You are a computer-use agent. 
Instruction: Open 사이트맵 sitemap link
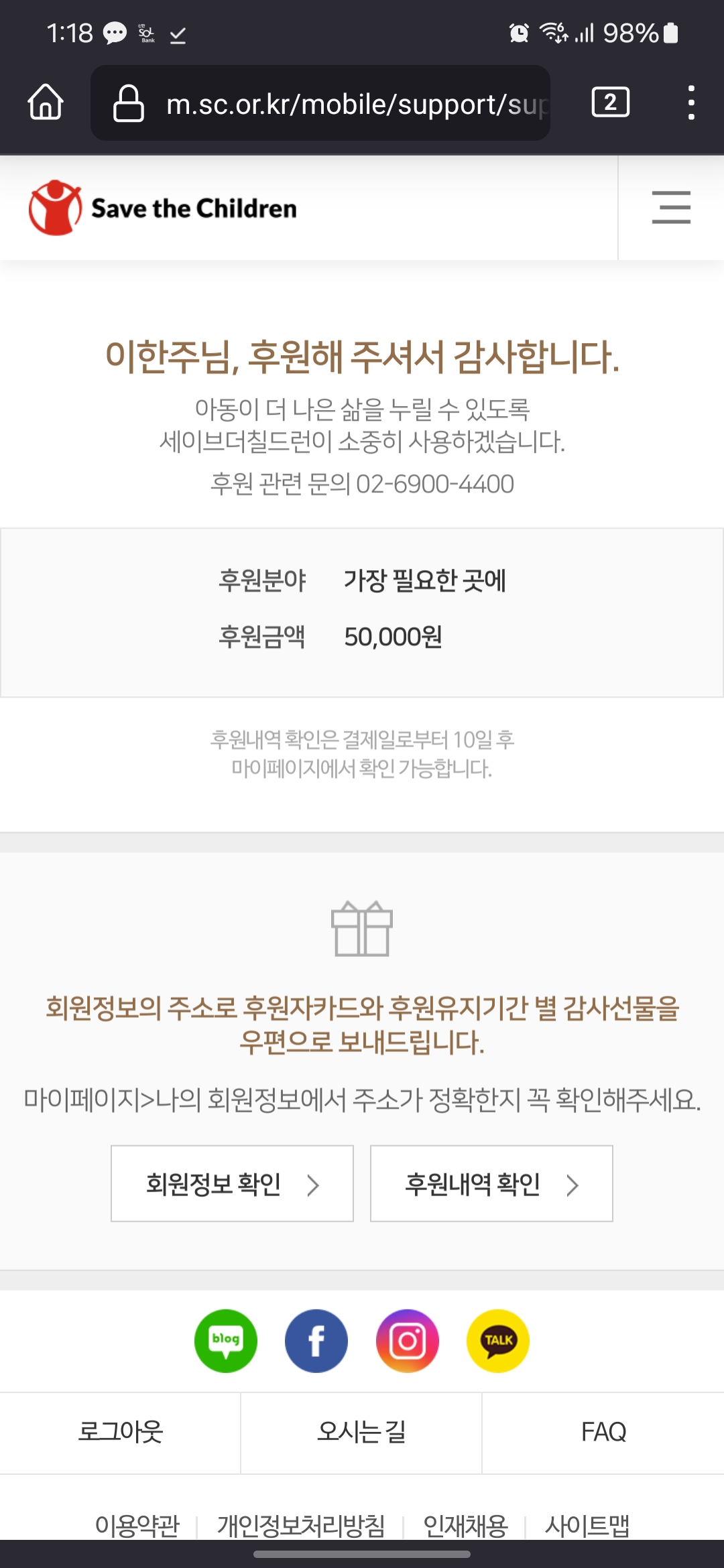(587, 1526)
